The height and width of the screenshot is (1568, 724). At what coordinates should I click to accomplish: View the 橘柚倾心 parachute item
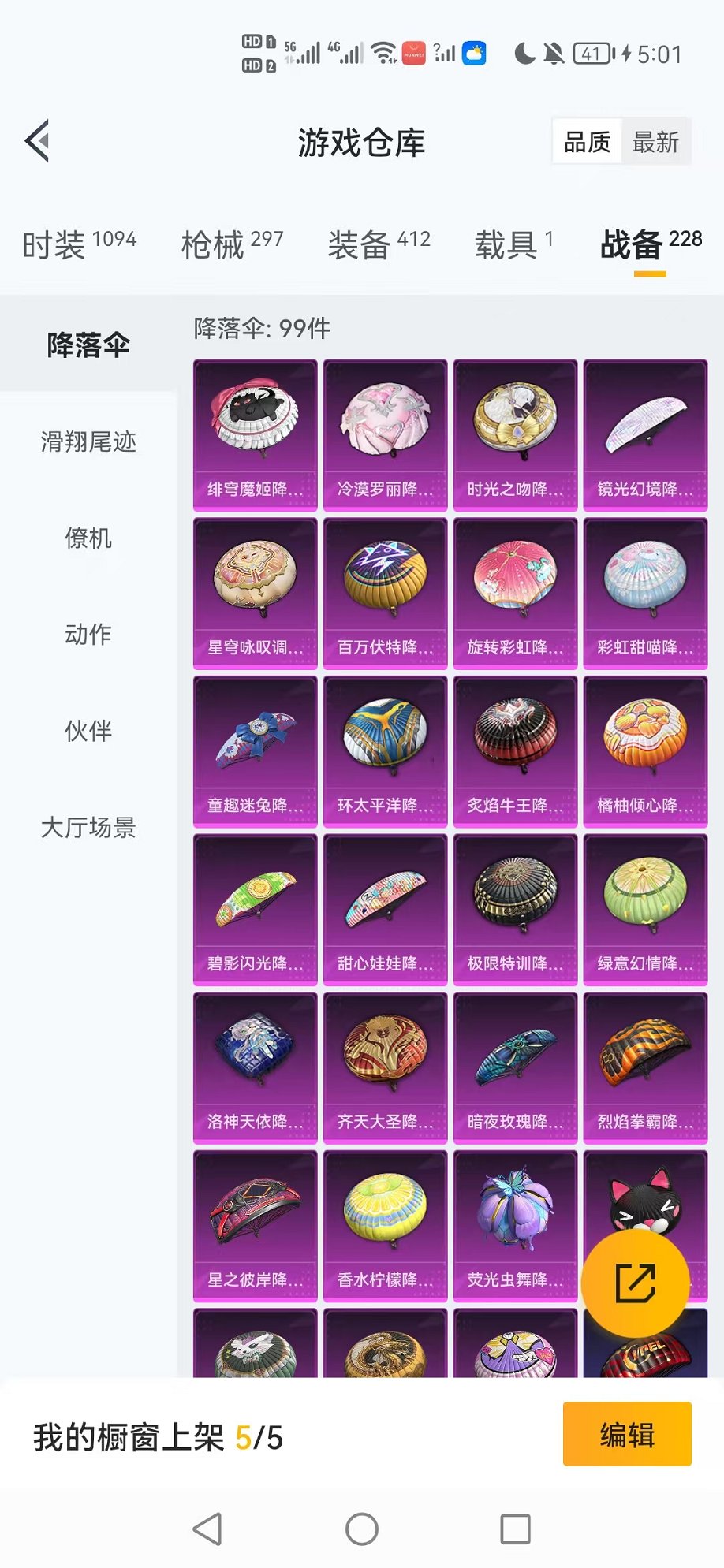pos(645,750)
